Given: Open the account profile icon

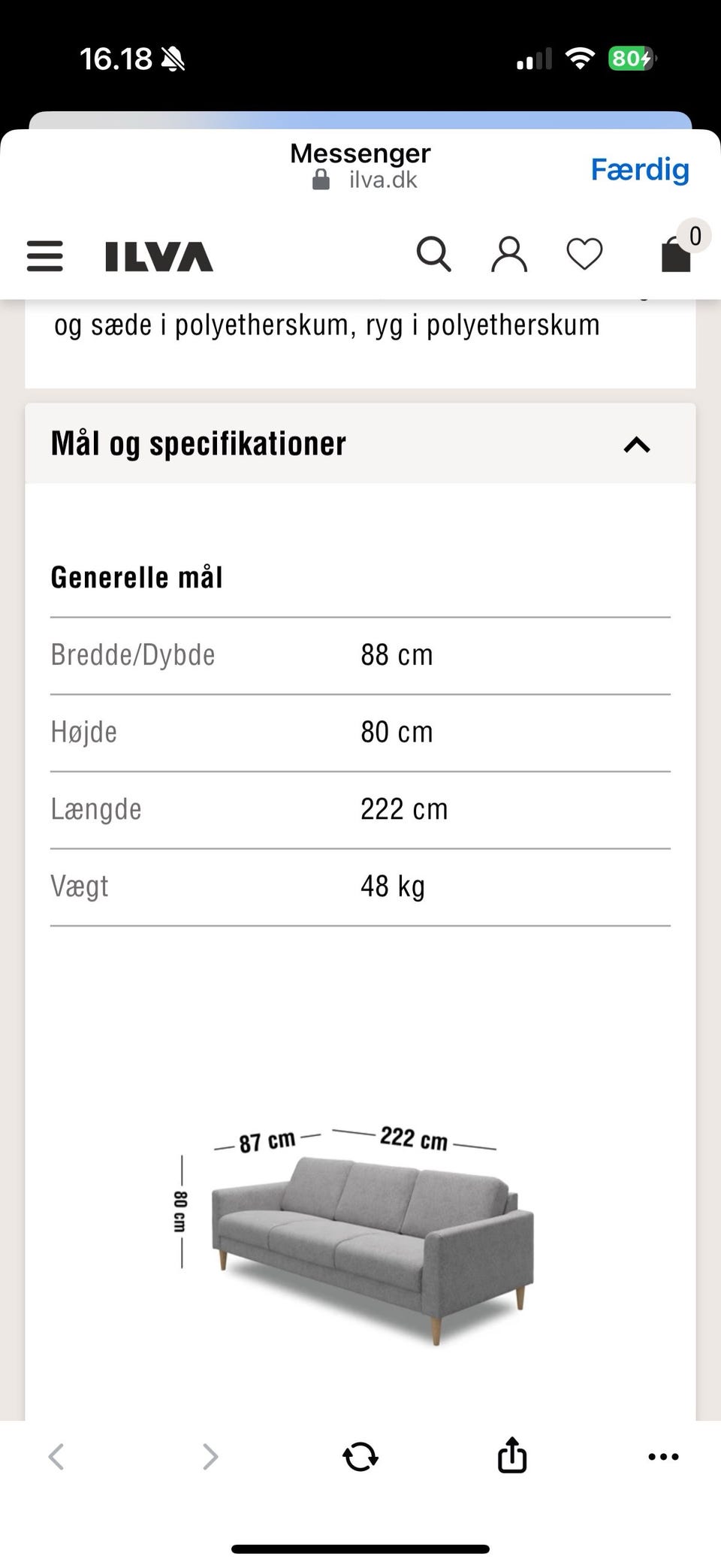Looking at the screenshot, I should [508, 255].
